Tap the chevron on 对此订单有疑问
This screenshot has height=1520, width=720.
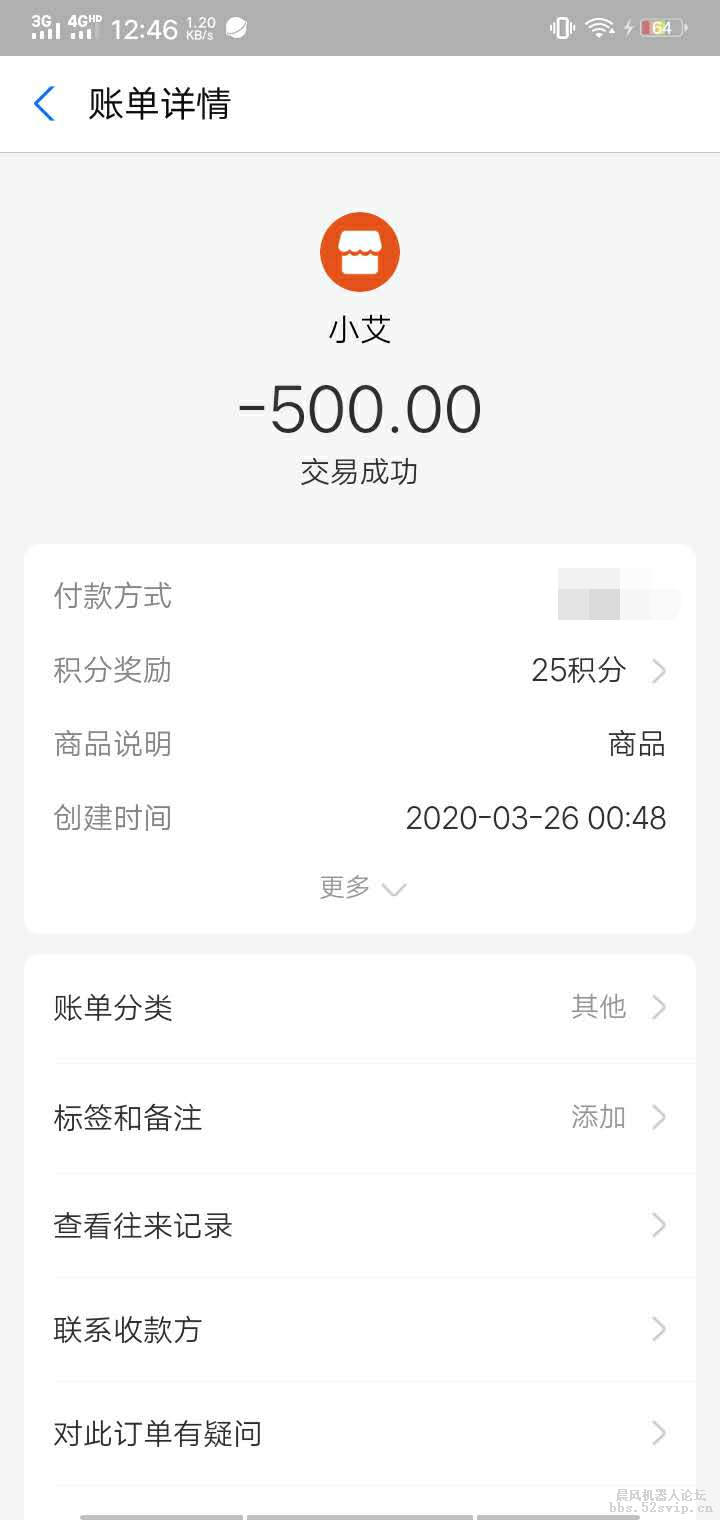[659, 1433]
